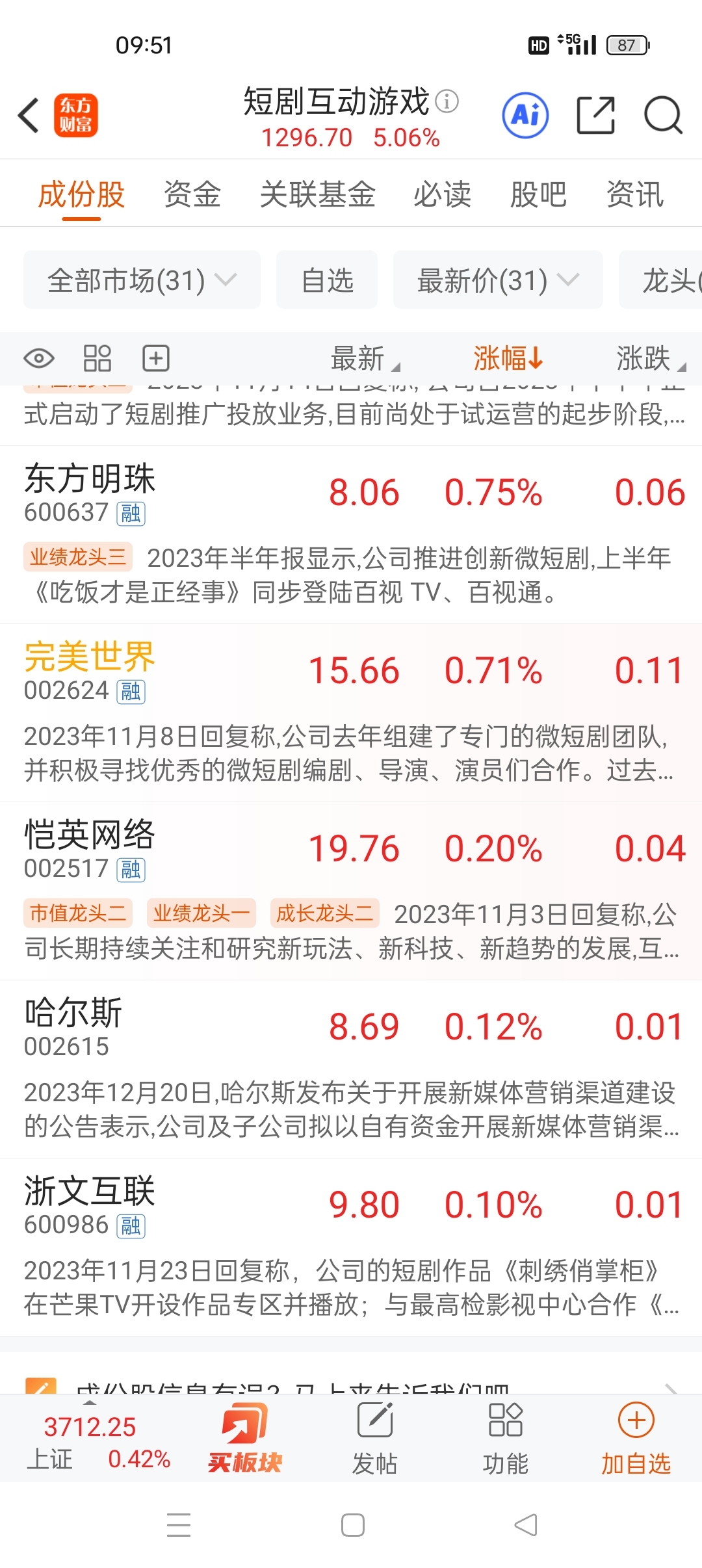Screen dimensions: 702x1568
Task: Share this sector page
Action: (595, 116)
